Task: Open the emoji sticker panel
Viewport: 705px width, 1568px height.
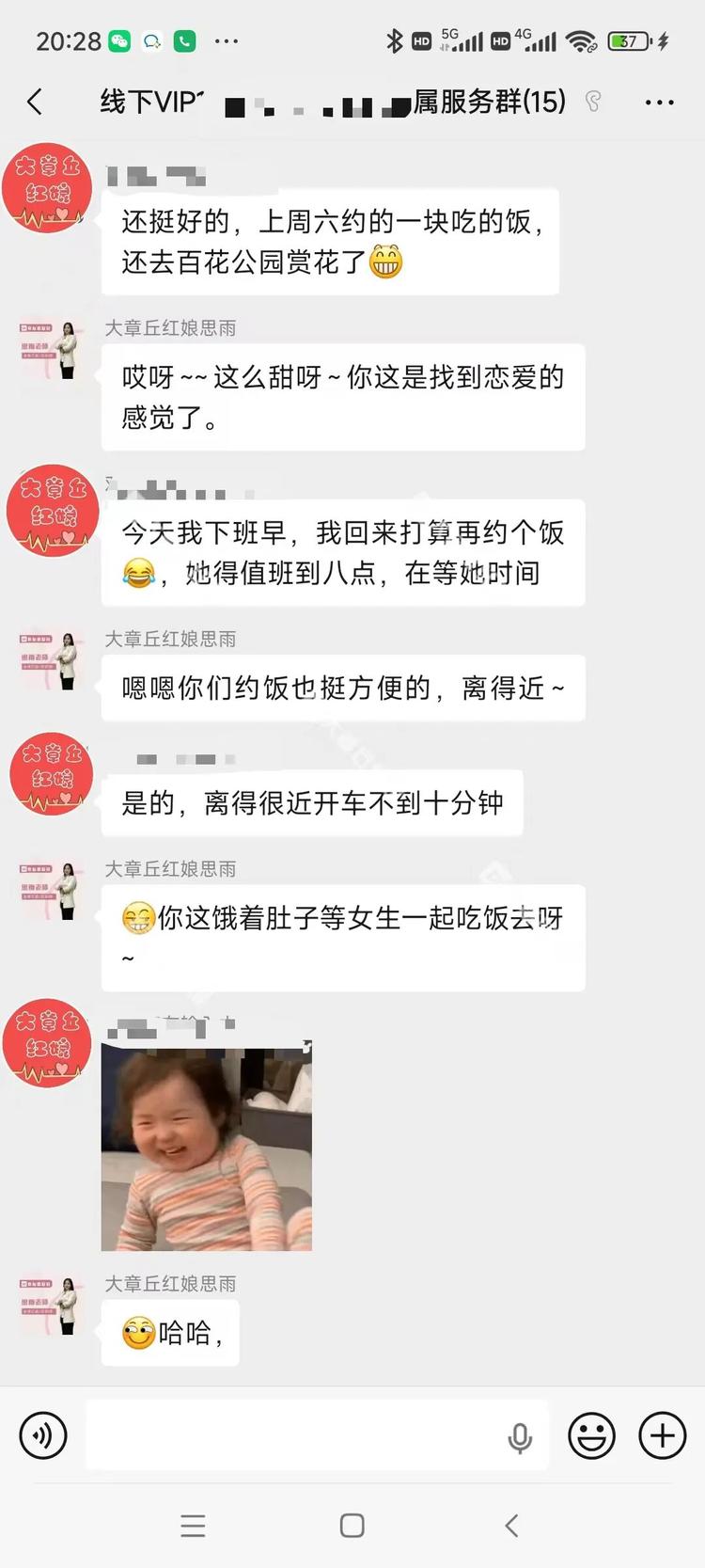Action: coord(591,1435)
